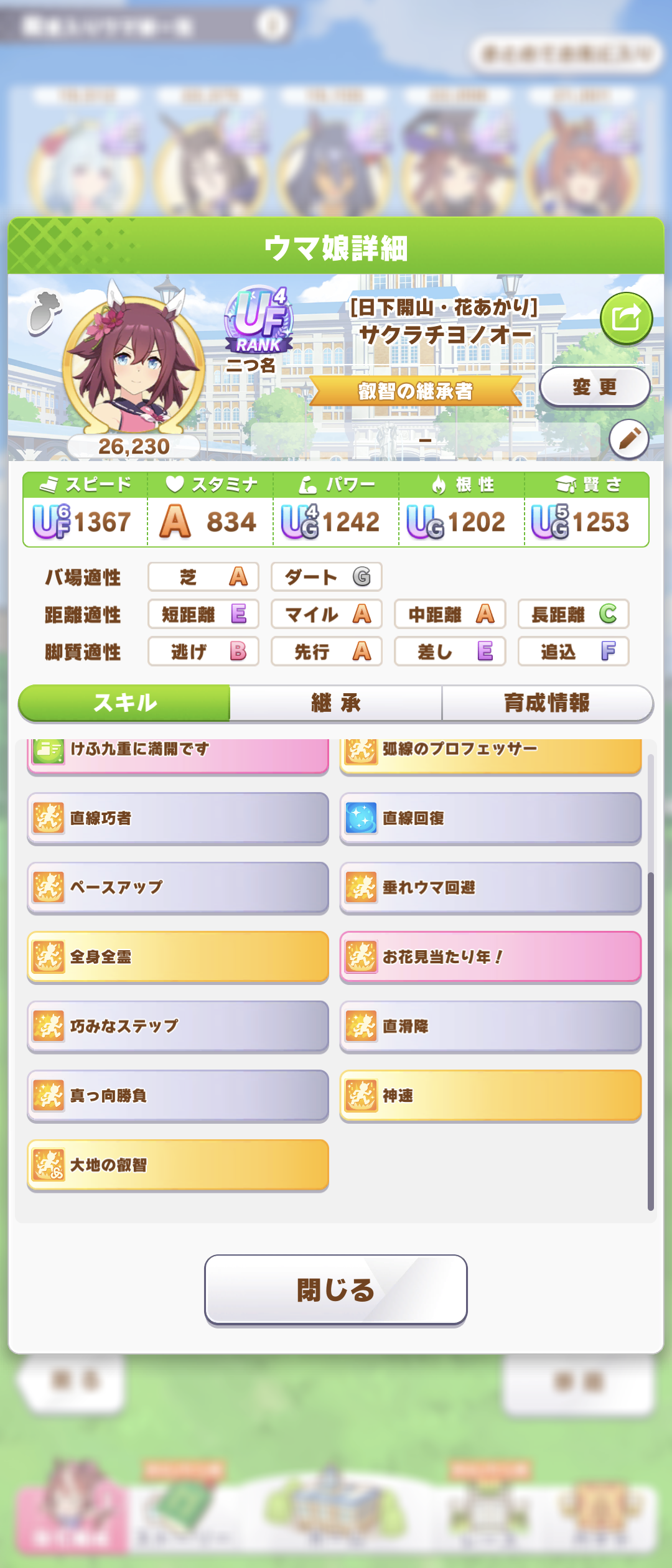
Task: Open the 弧線のプロフェッサー skill
Action: (490, 754)
